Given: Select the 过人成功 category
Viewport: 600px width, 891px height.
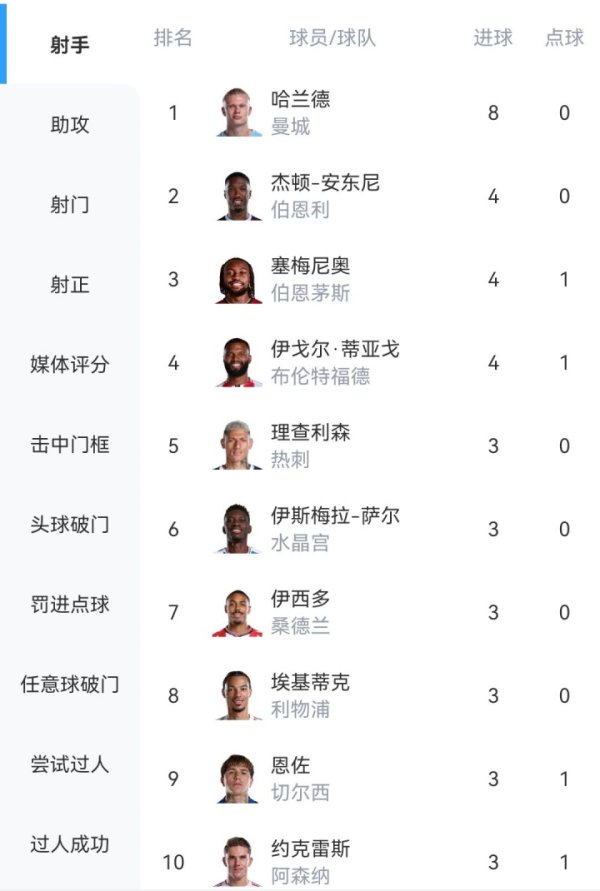Looking at the screenshot, I should pos(70,845).
